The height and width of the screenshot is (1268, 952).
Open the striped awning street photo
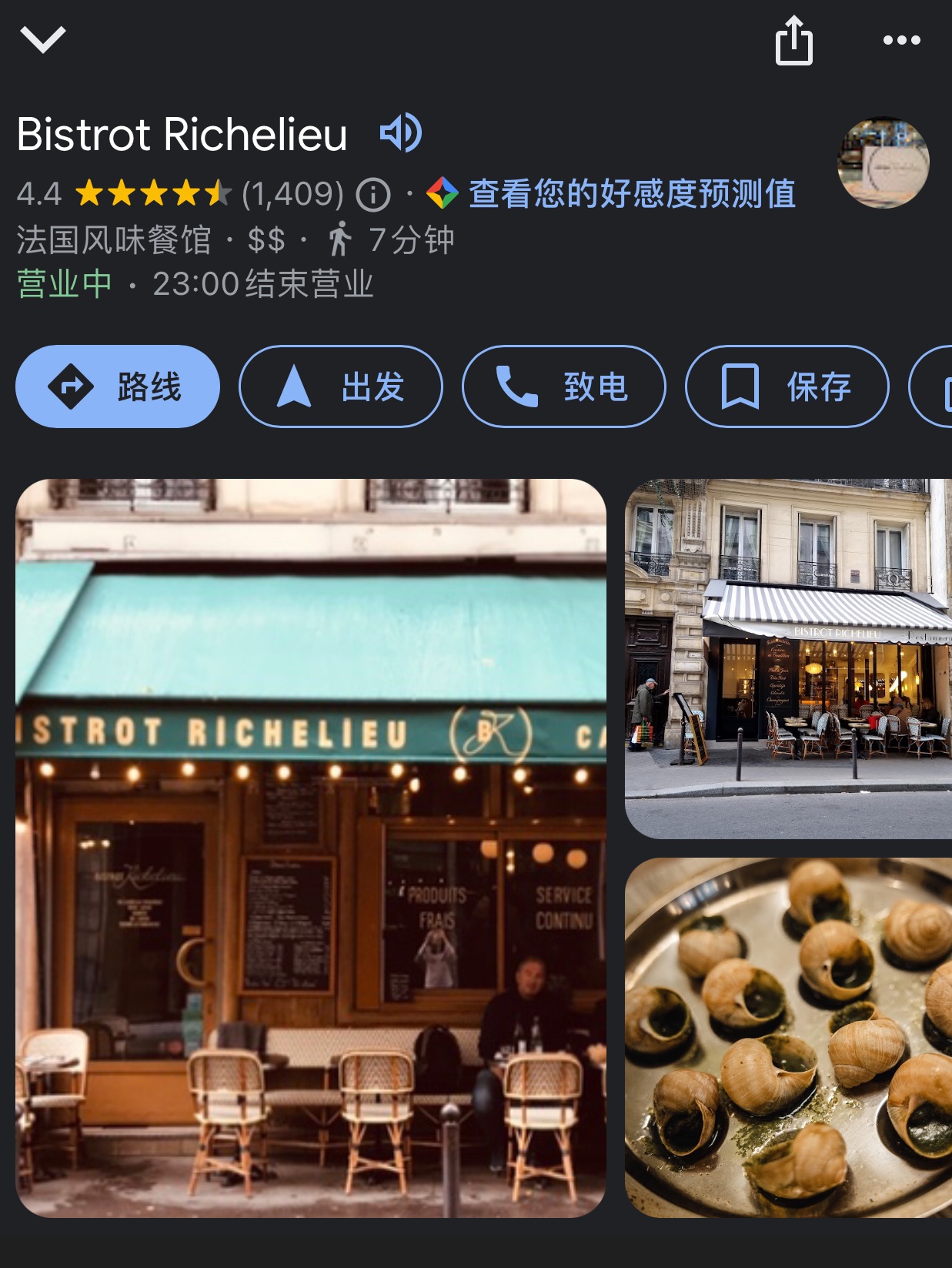coord(788,658)
